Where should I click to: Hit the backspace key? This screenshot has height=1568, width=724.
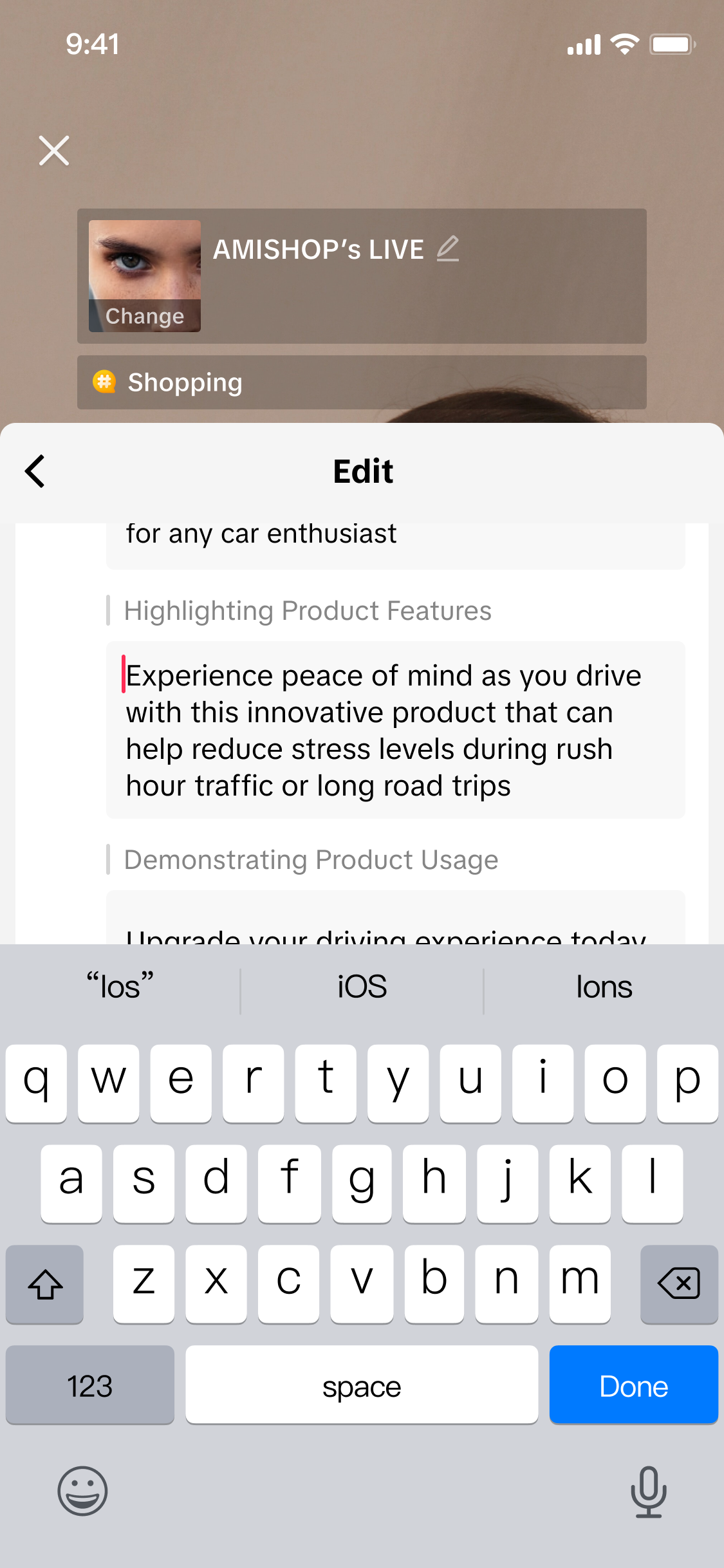coord(678,1284)
